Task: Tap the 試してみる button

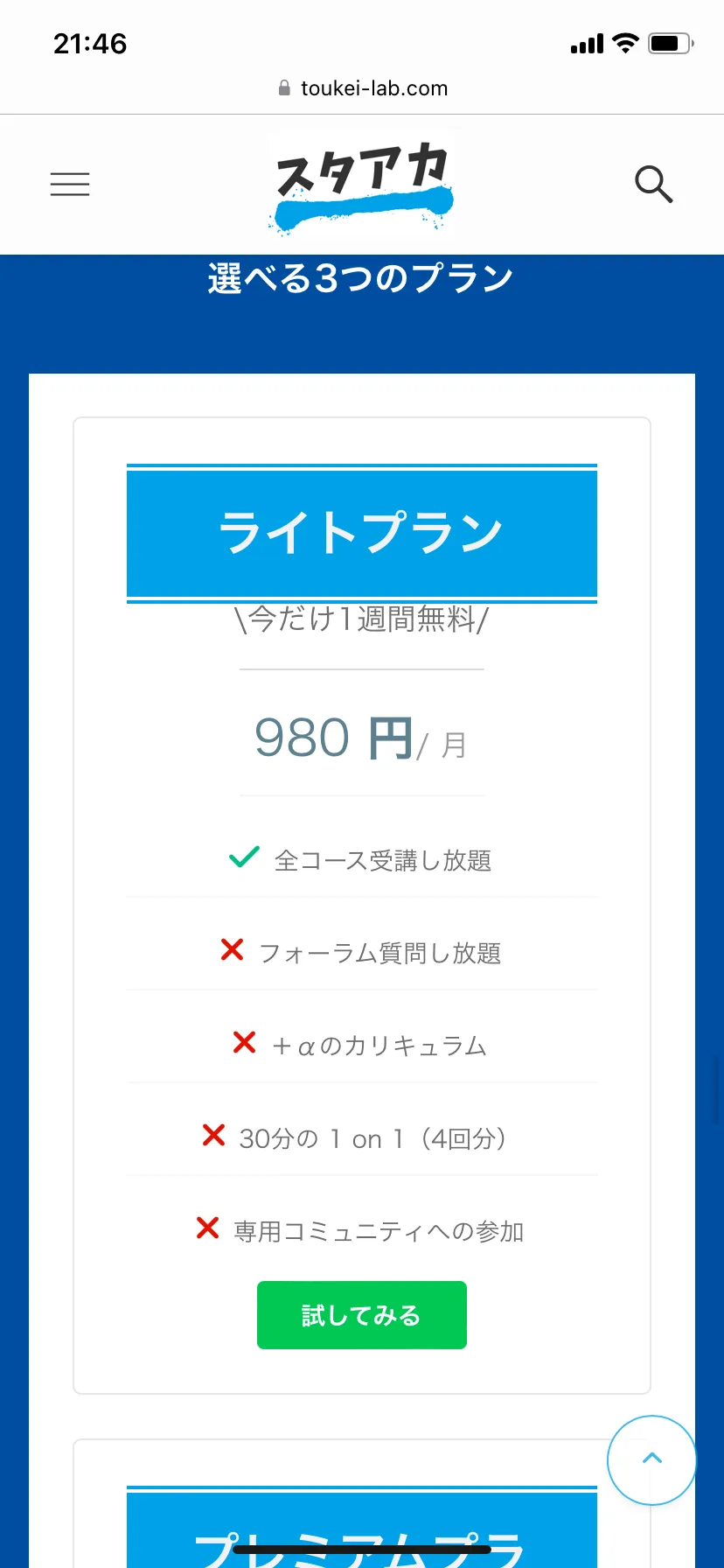Action: point(362,1315)
